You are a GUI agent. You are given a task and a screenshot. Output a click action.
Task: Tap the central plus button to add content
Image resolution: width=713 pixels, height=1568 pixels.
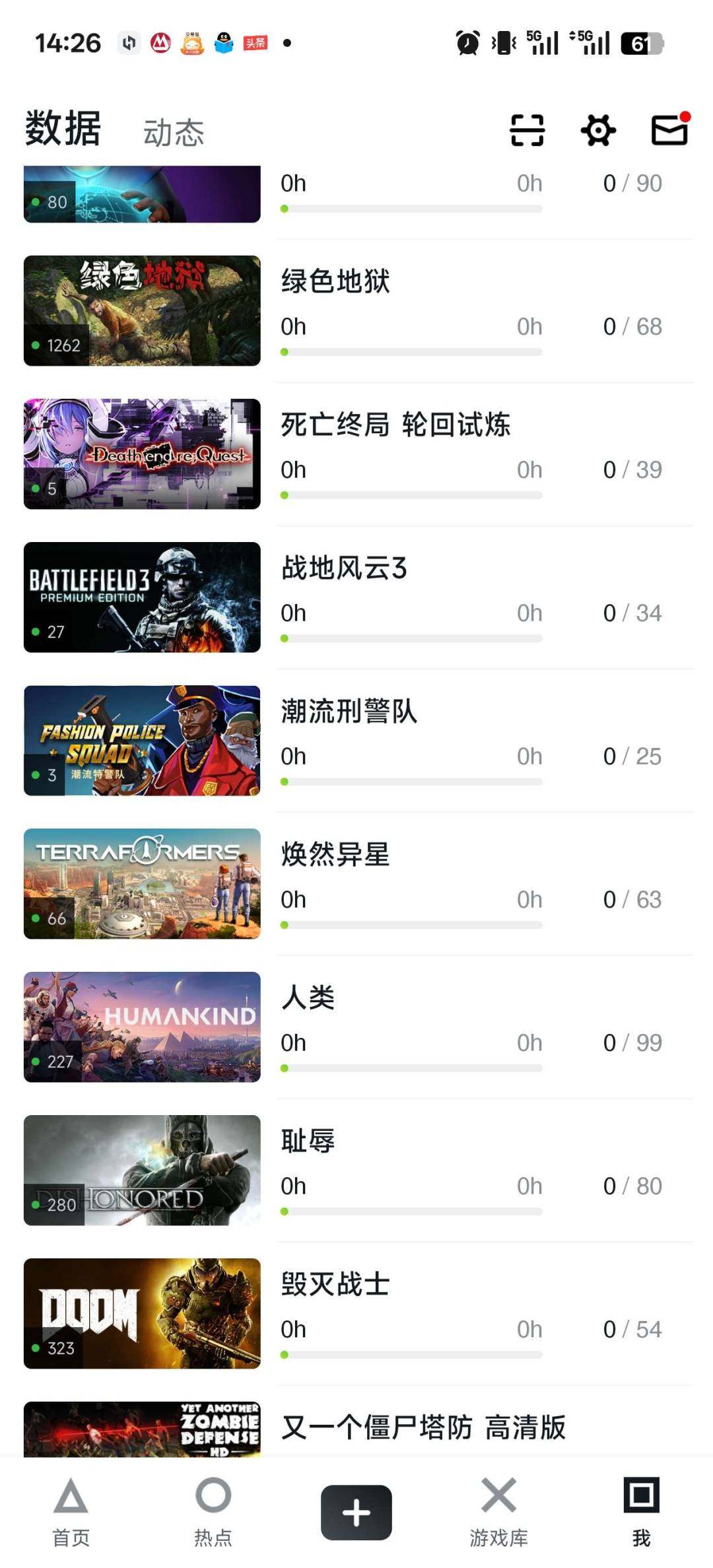[x=356, y=1512]
